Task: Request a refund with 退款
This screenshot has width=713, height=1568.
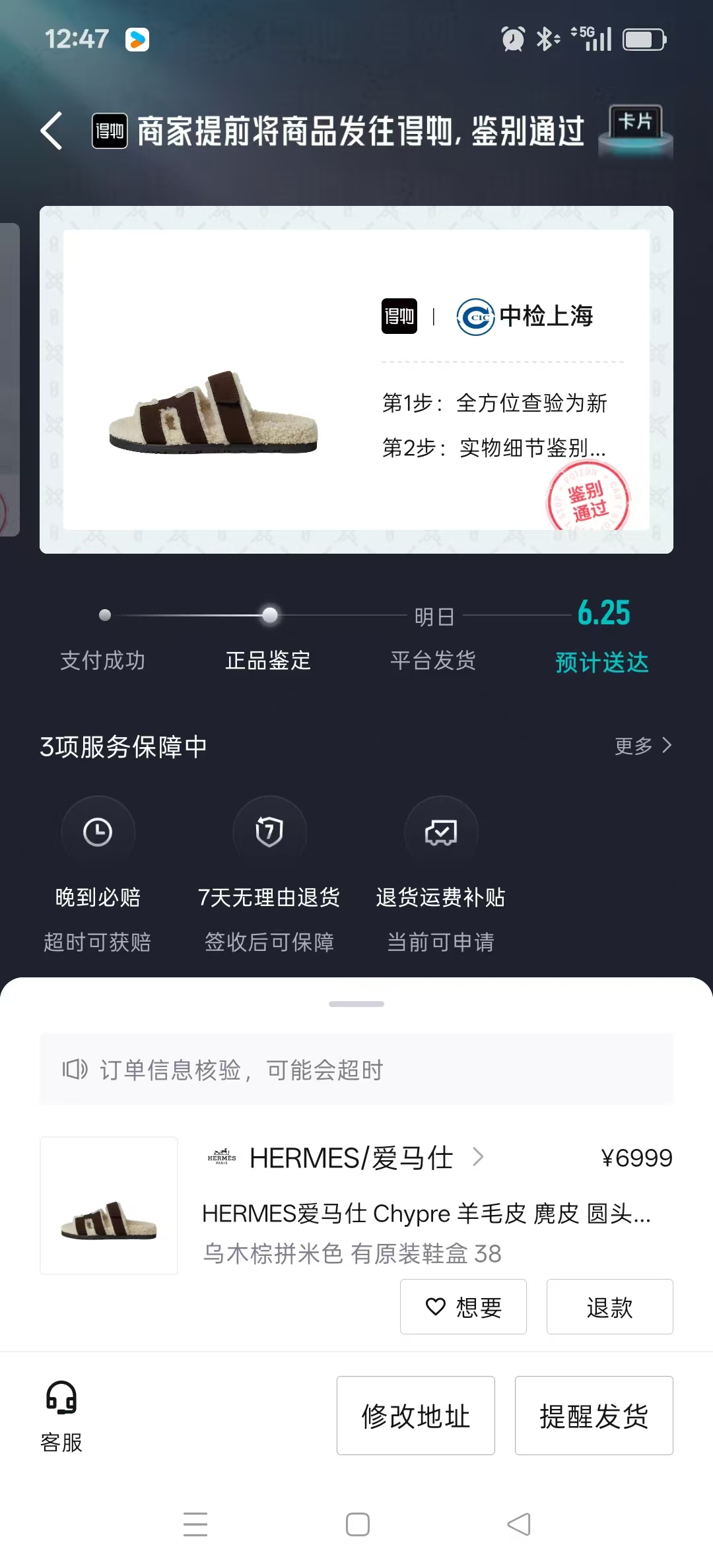Action: click(610, 1307)
